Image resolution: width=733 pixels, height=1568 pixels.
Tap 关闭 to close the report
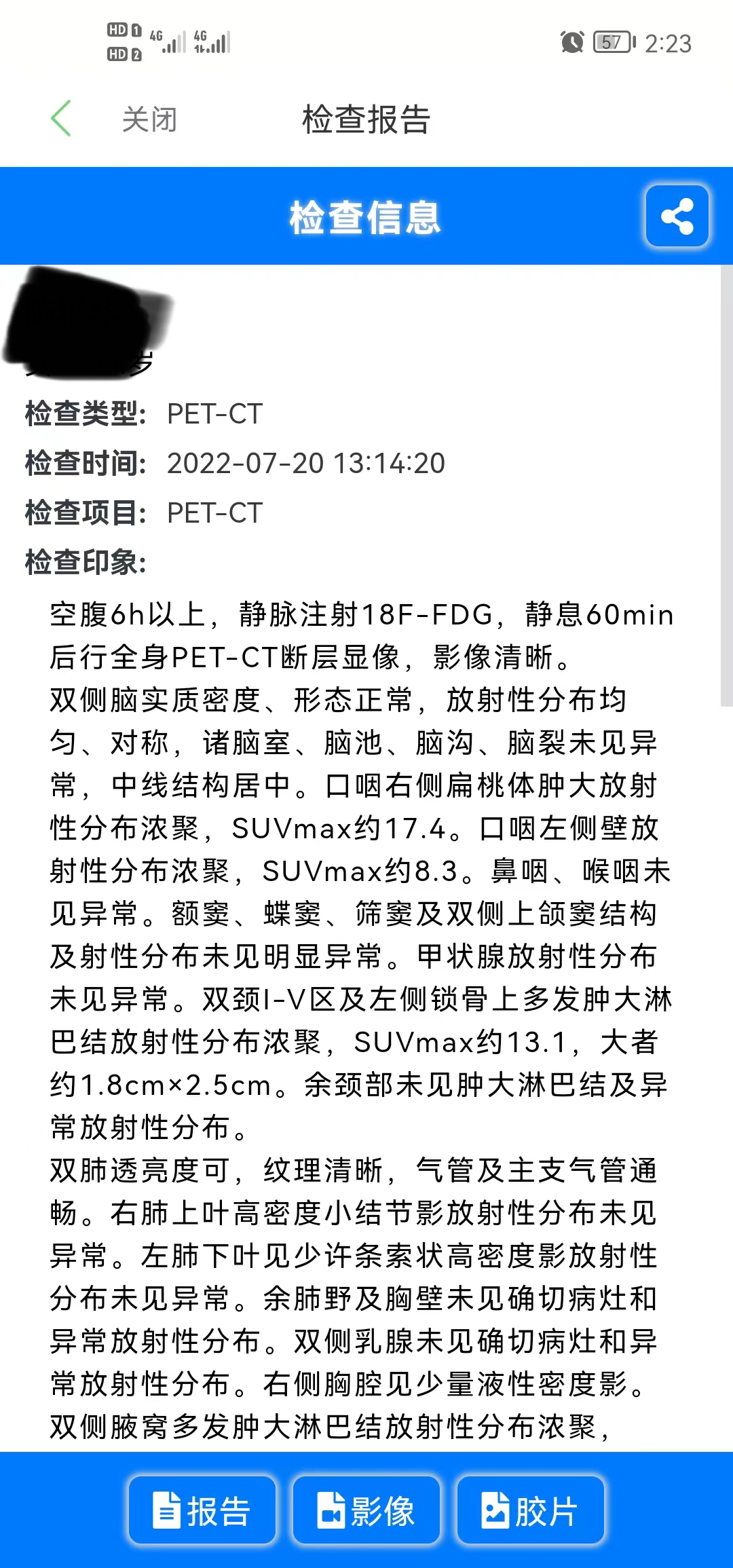[x=149, y=120]
